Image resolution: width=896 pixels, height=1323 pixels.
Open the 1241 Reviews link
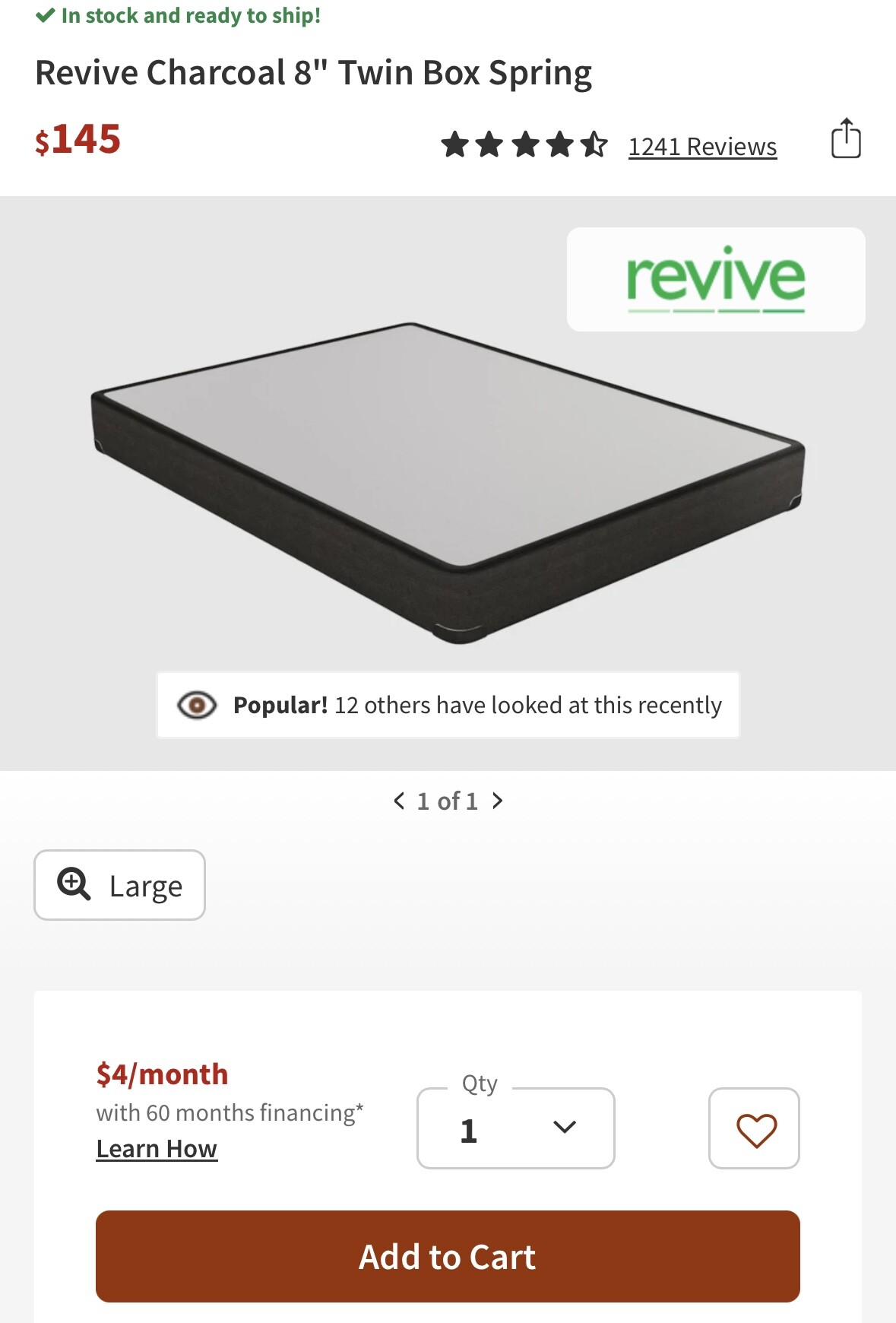(x=702, y=146)
